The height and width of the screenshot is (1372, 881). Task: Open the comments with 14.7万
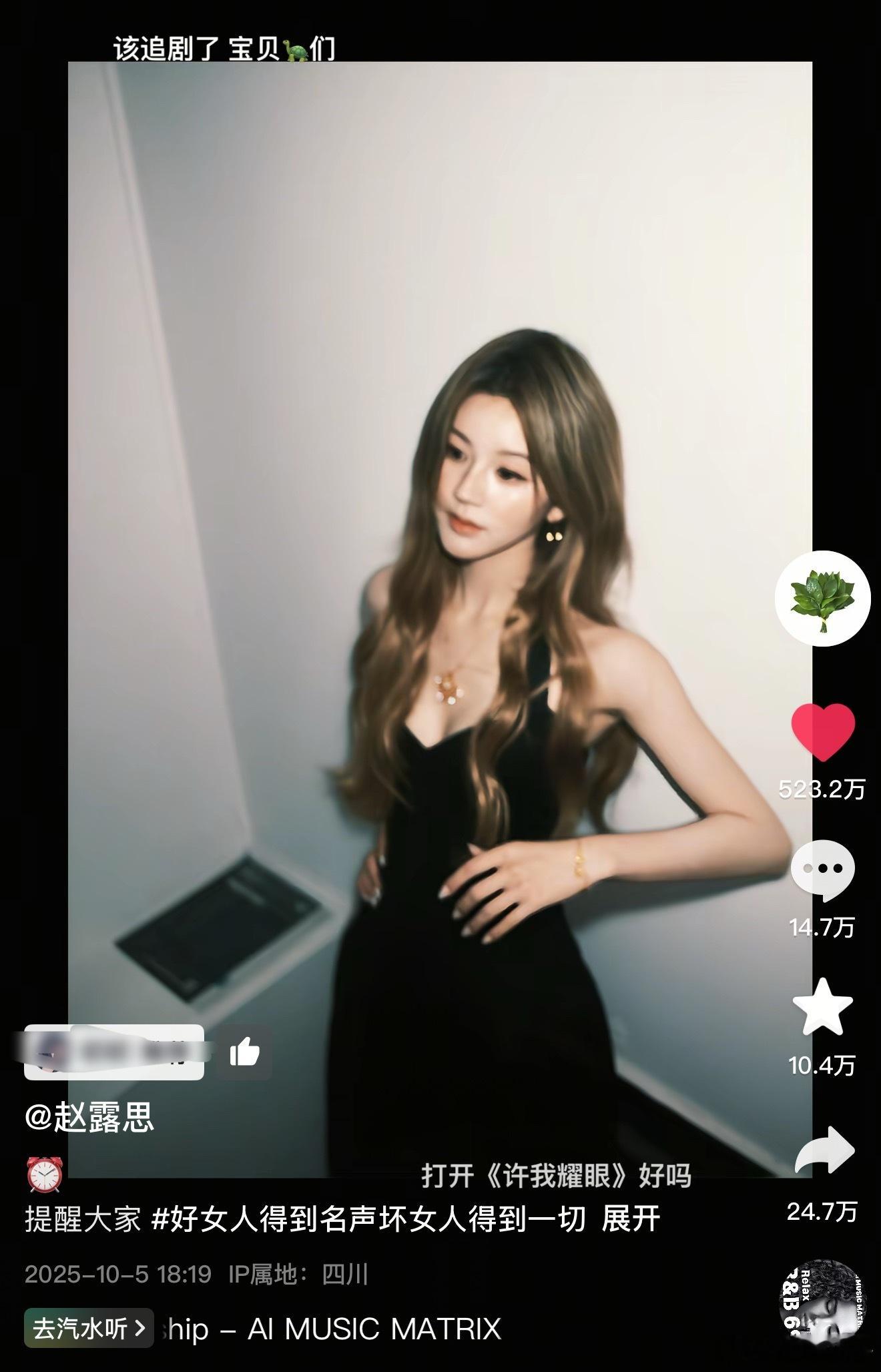822,869
